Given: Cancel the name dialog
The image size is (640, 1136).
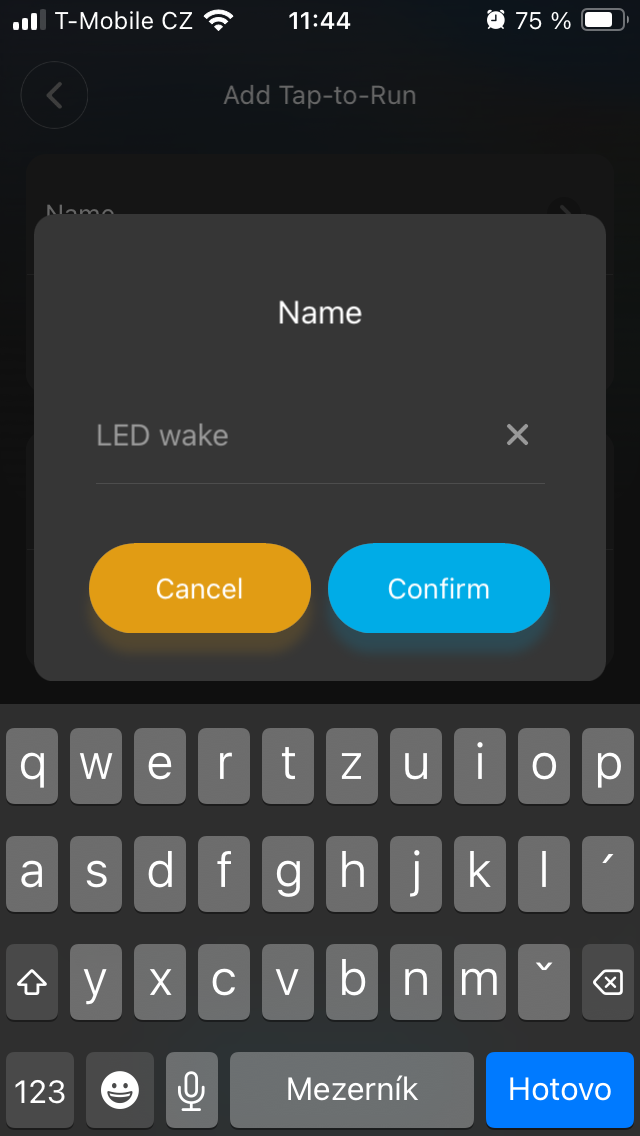Looking at the screenshot, I should point(200,588).
